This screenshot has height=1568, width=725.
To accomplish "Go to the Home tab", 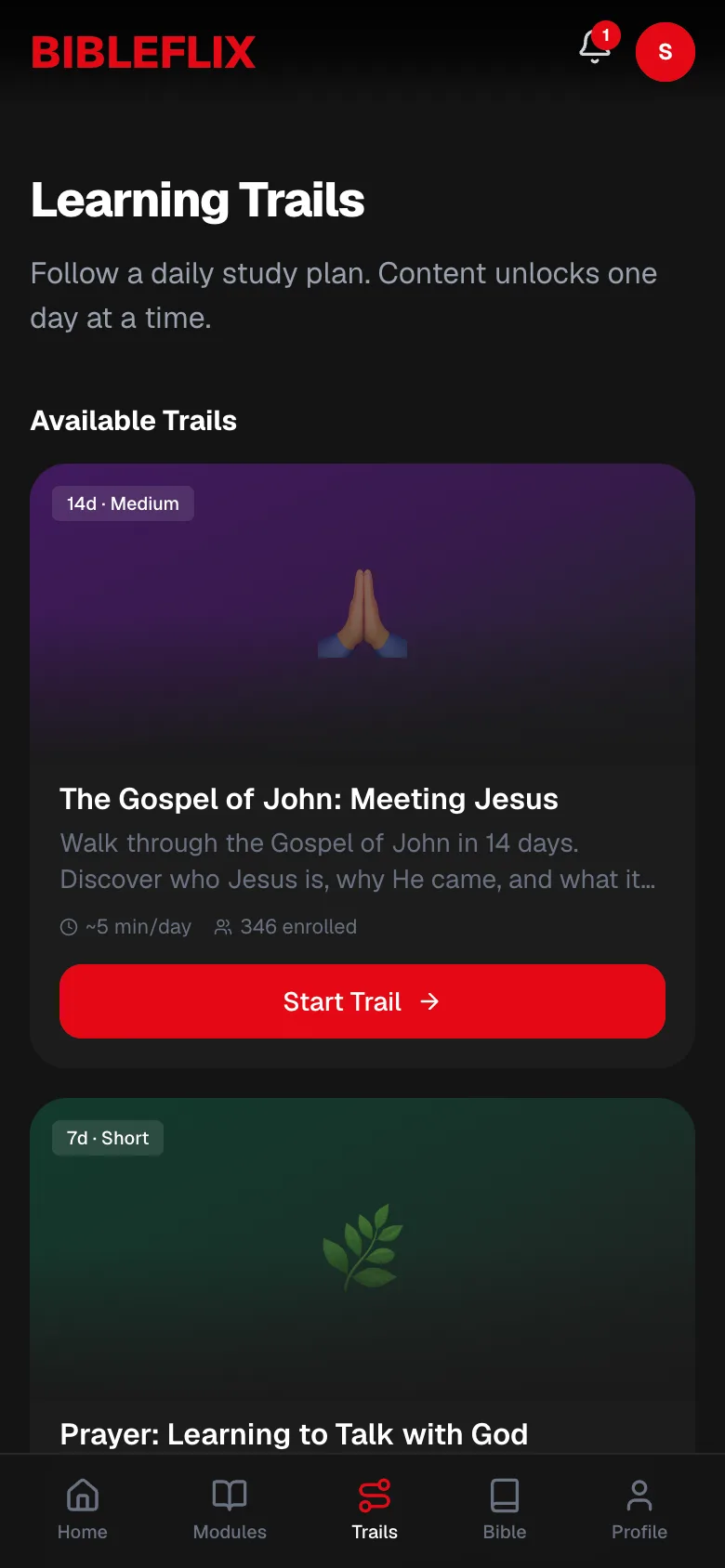I will click(83, 1510).
